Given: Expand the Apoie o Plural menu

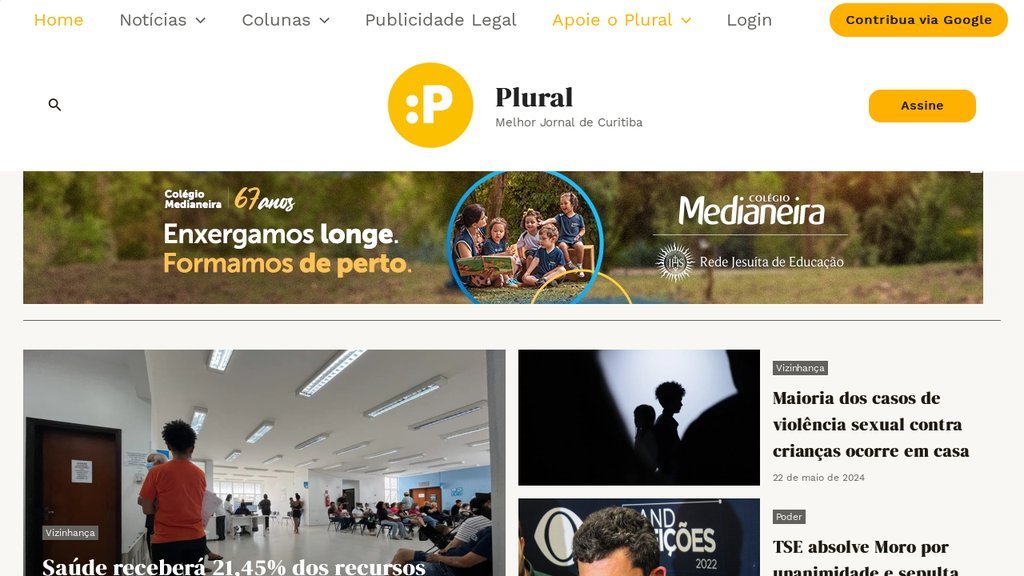Looking at the screenshot, I should pyautogui.click(x=621, y=20).
